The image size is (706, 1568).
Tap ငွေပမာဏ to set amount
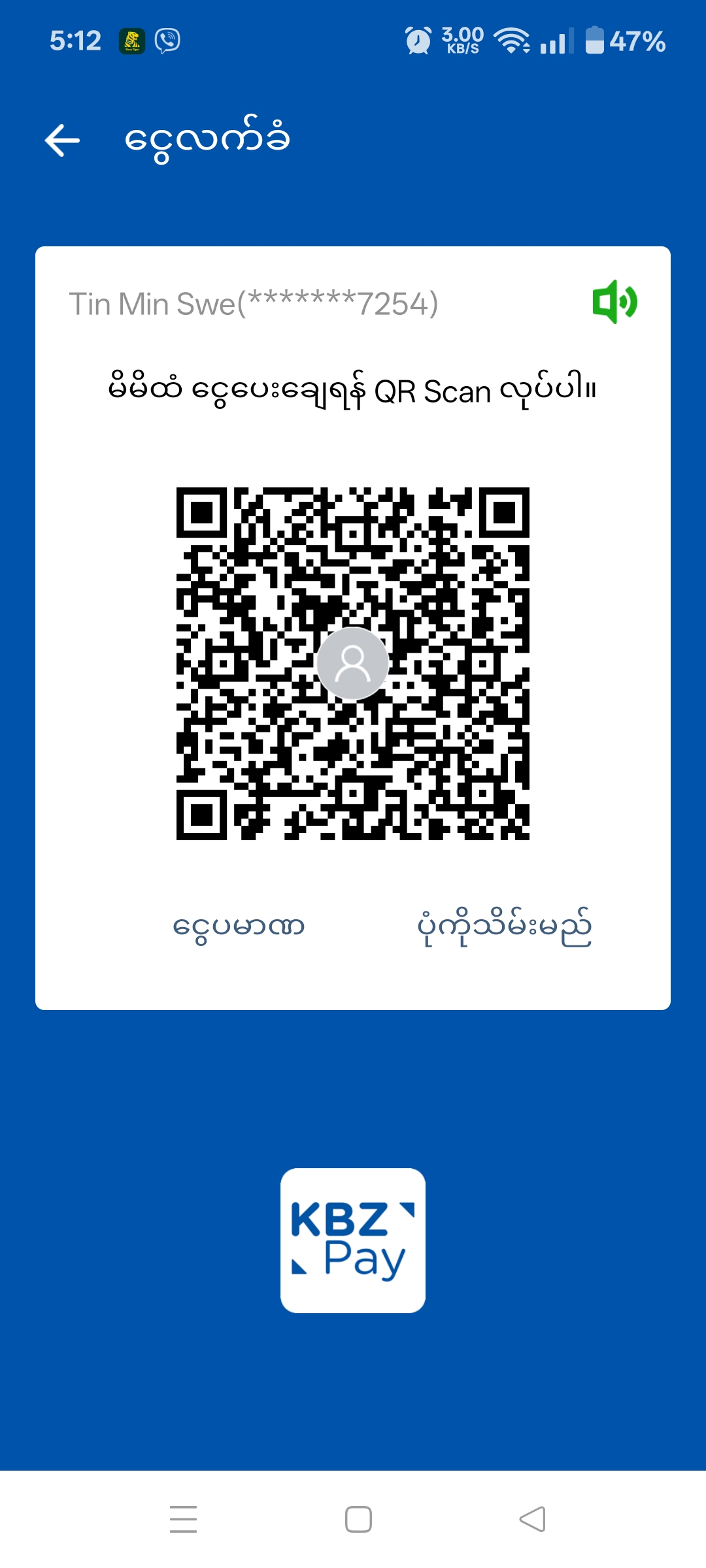click(x=239, y=926)
